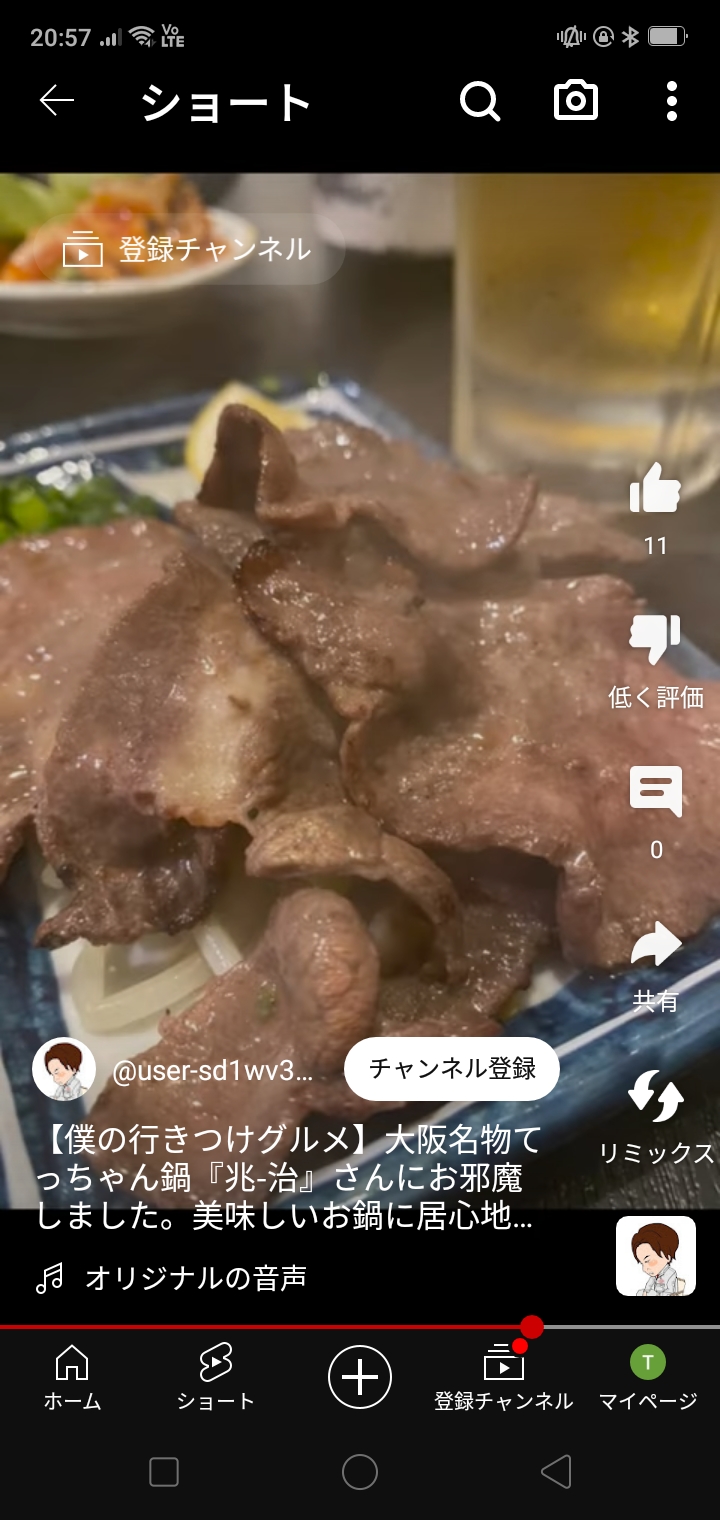Subscribe with the チャンネル登録 button
Viewport: 720px width, 1520px height.
452,1069
